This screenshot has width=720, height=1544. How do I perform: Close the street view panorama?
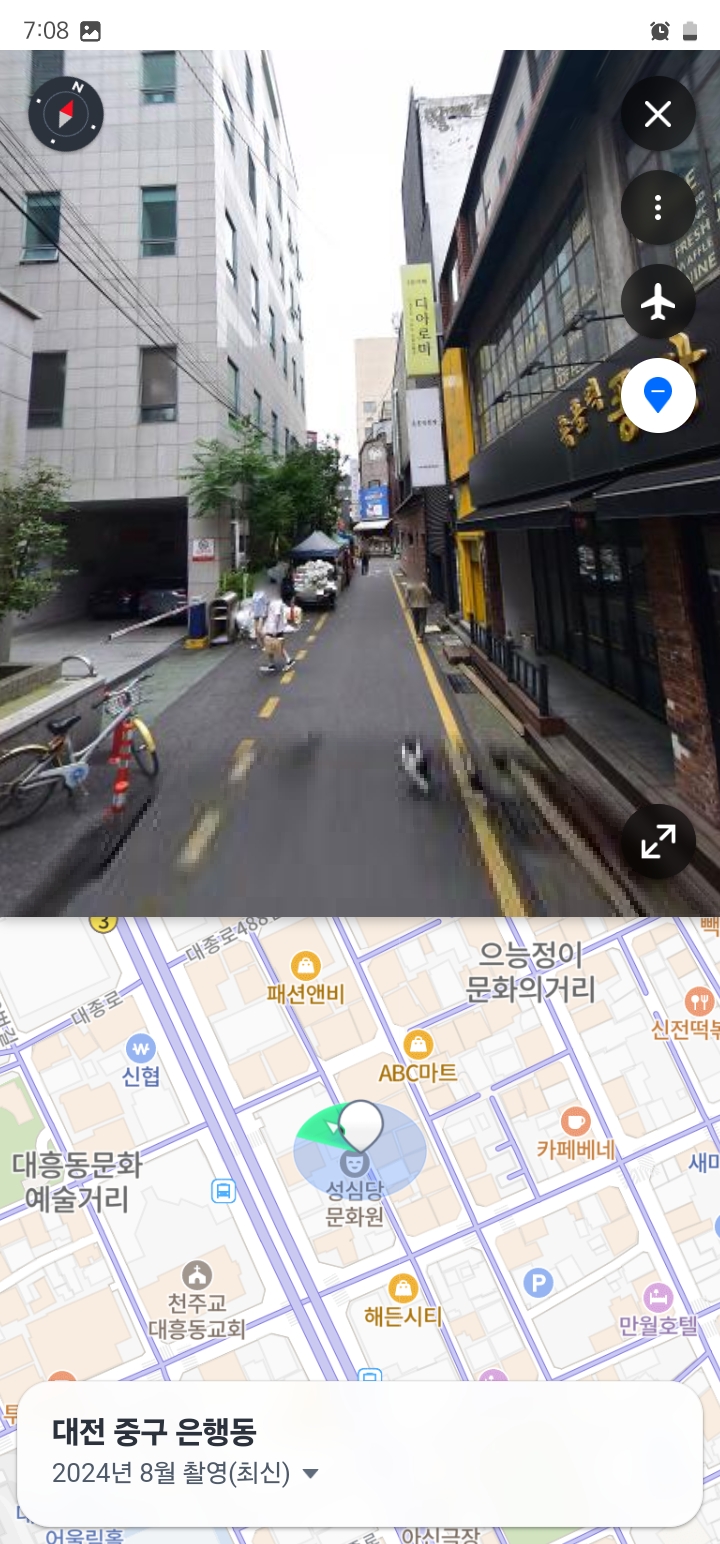[x=658, y=115]
